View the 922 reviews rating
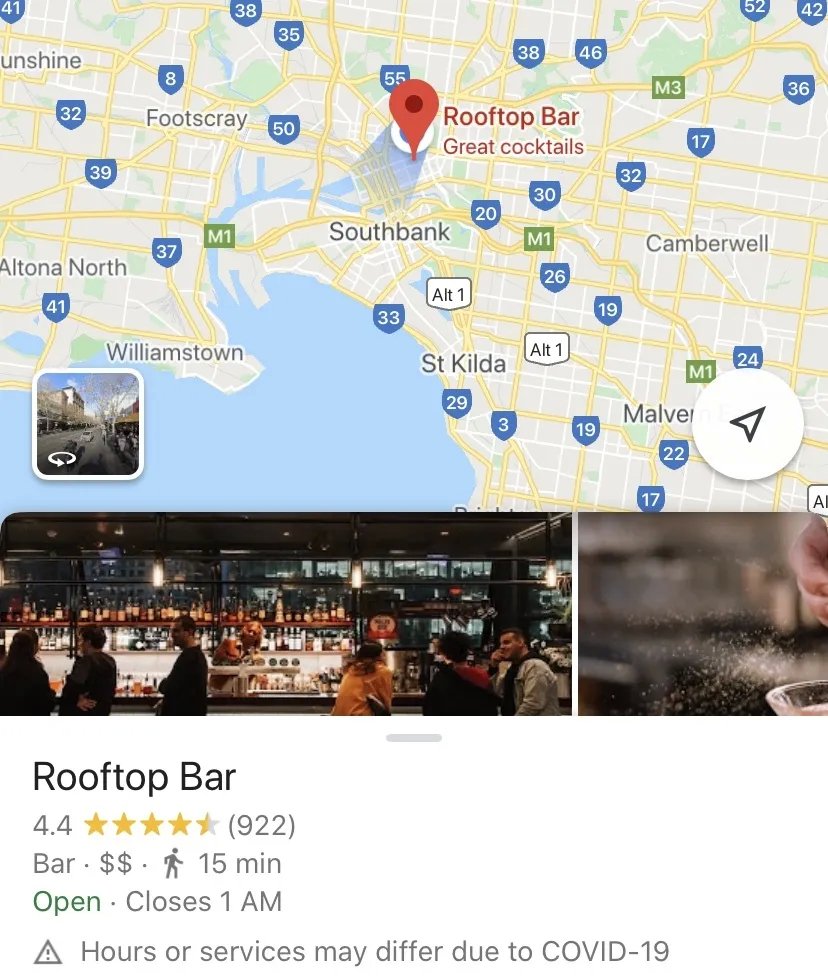828x978 pixels. click(x=164, y=825)
